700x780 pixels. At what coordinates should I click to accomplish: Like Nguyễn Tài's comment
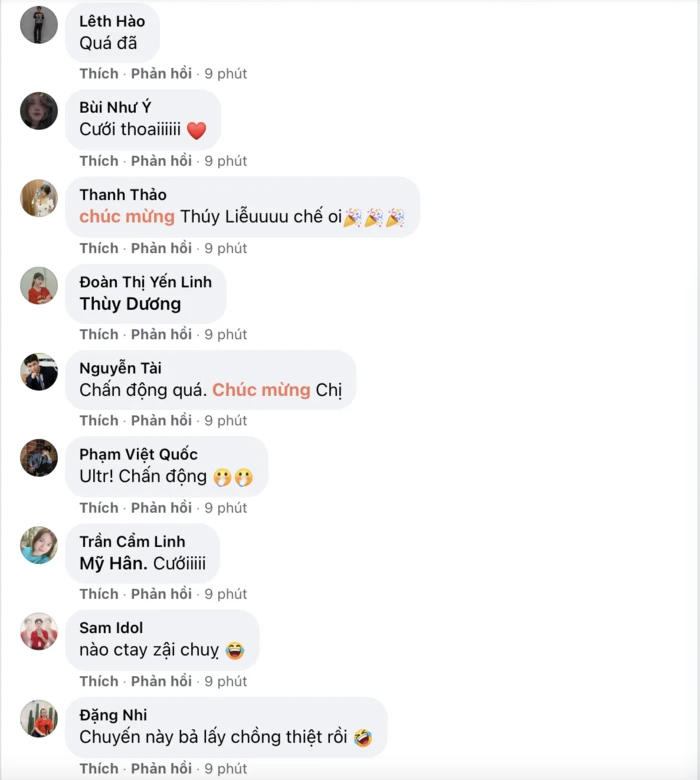point(98,420)
